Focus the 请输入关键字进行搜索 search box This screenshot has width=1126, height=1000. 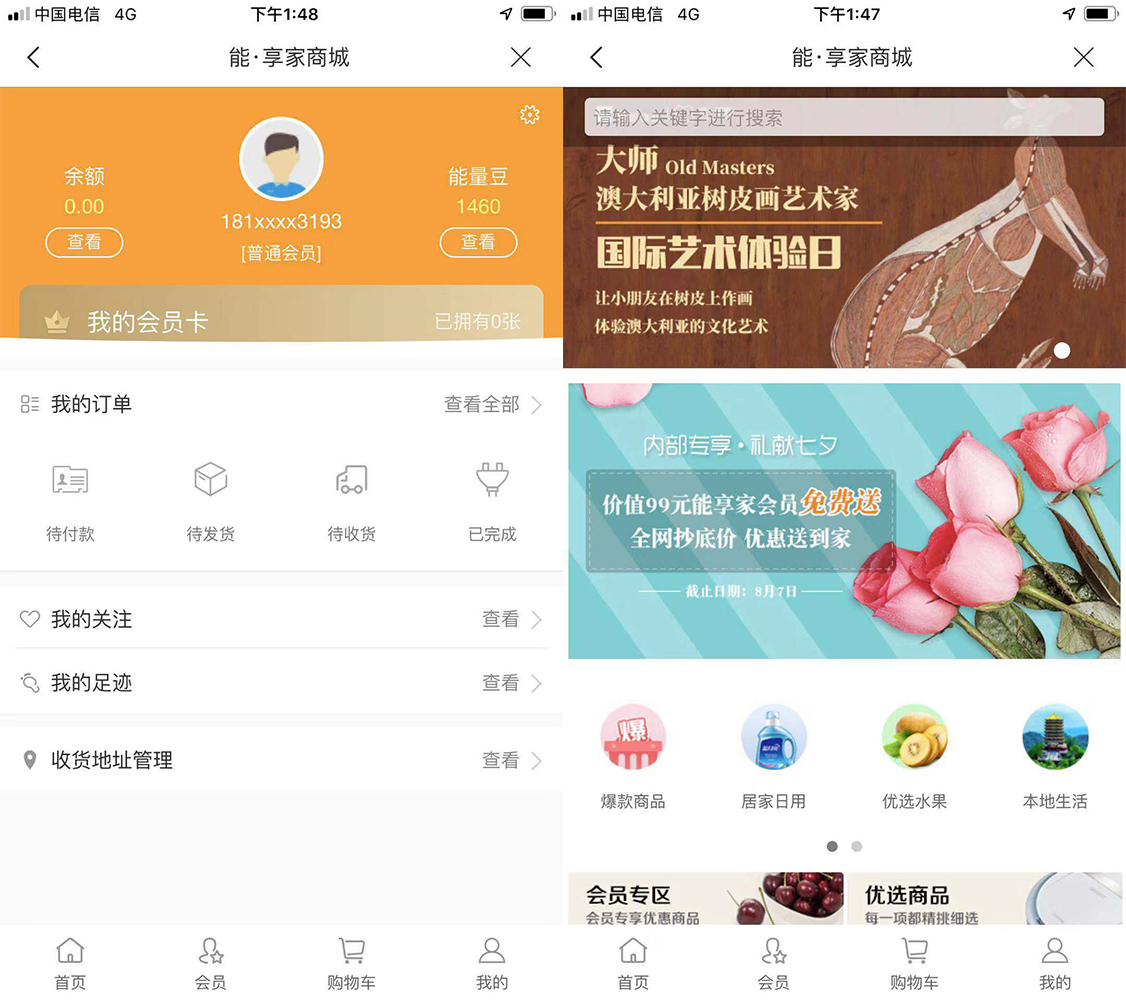843,118
